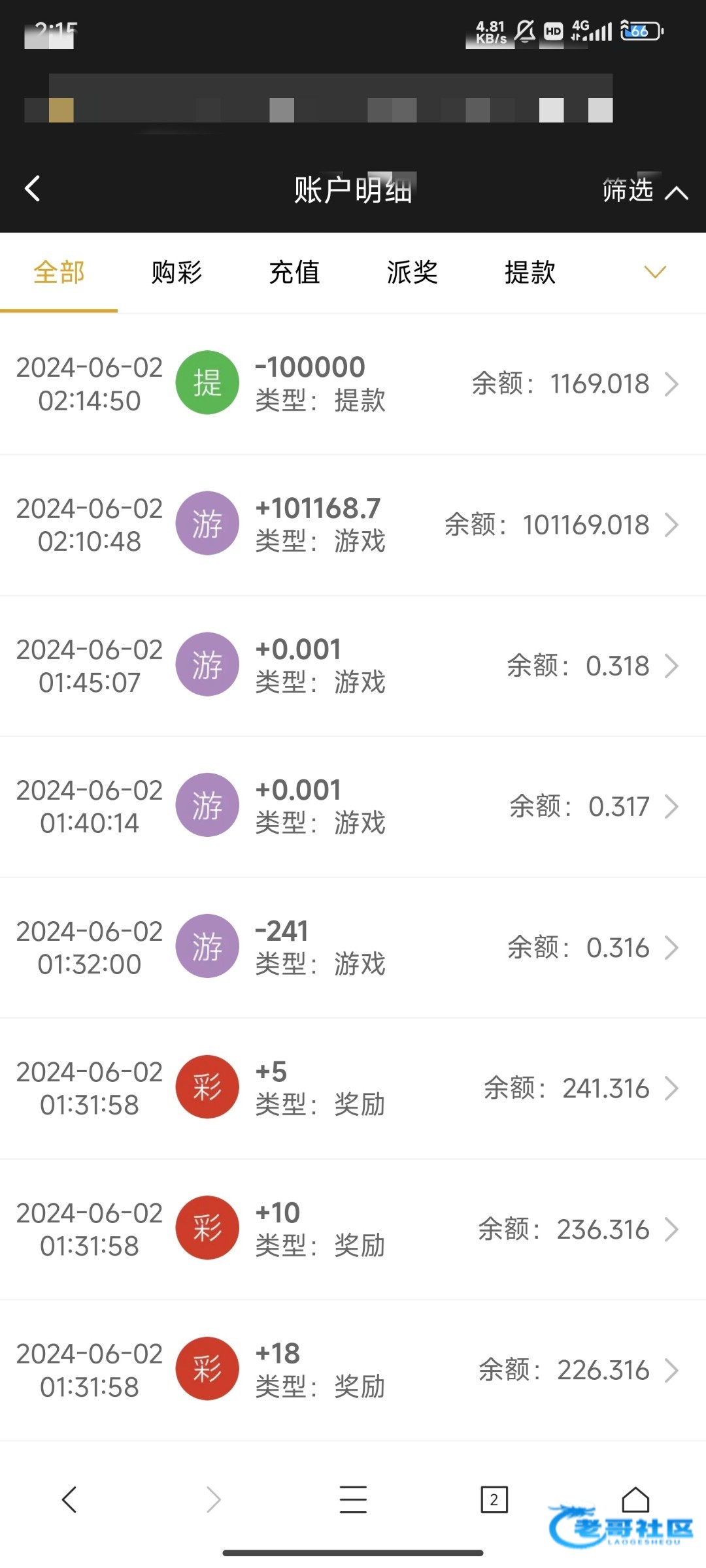Open the -241 游戏 record
This screenshot has height=1568, width=706.
(353, 947)
